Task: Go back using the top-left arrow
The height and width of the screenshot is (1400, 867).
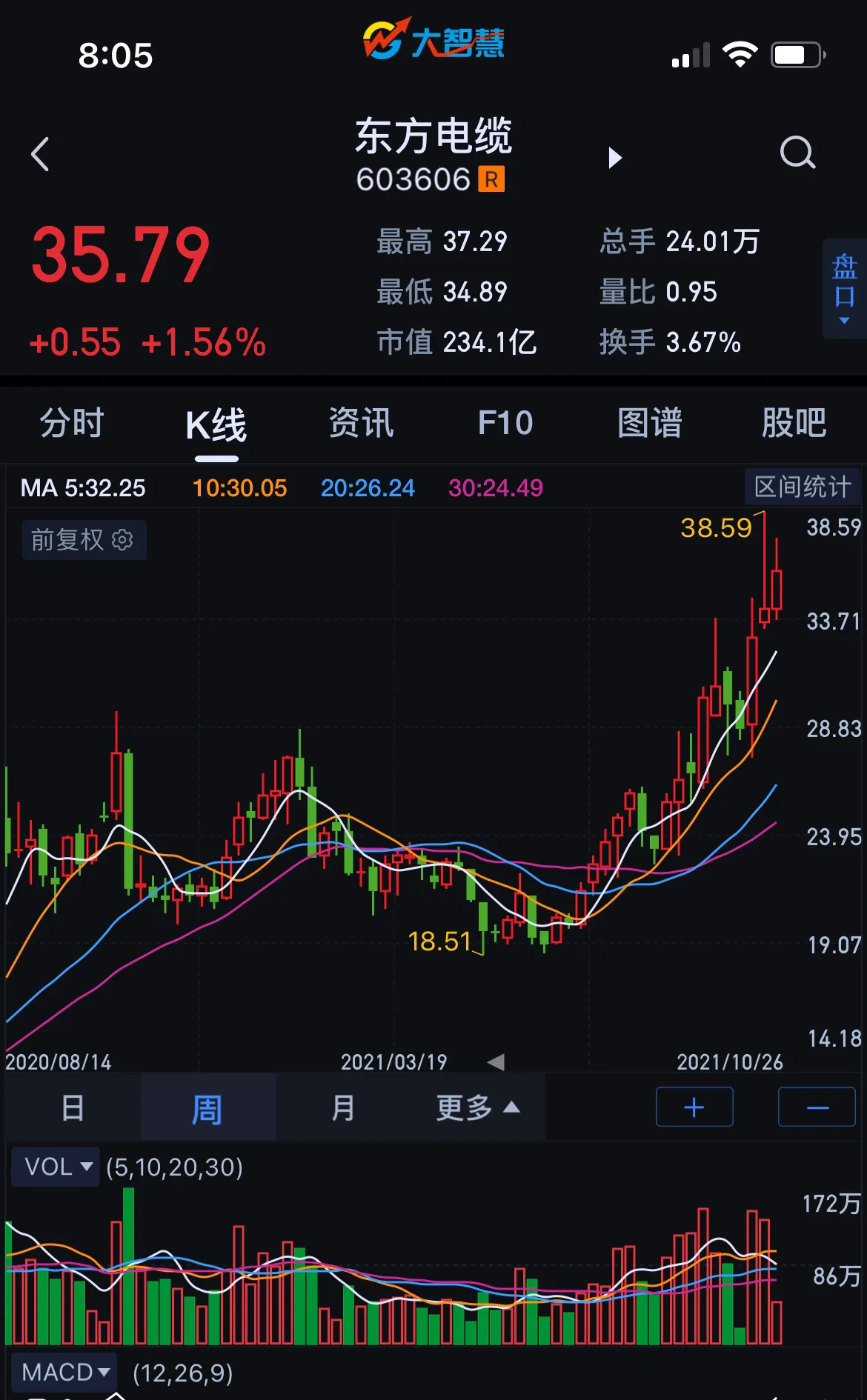Action: point(41,154)
